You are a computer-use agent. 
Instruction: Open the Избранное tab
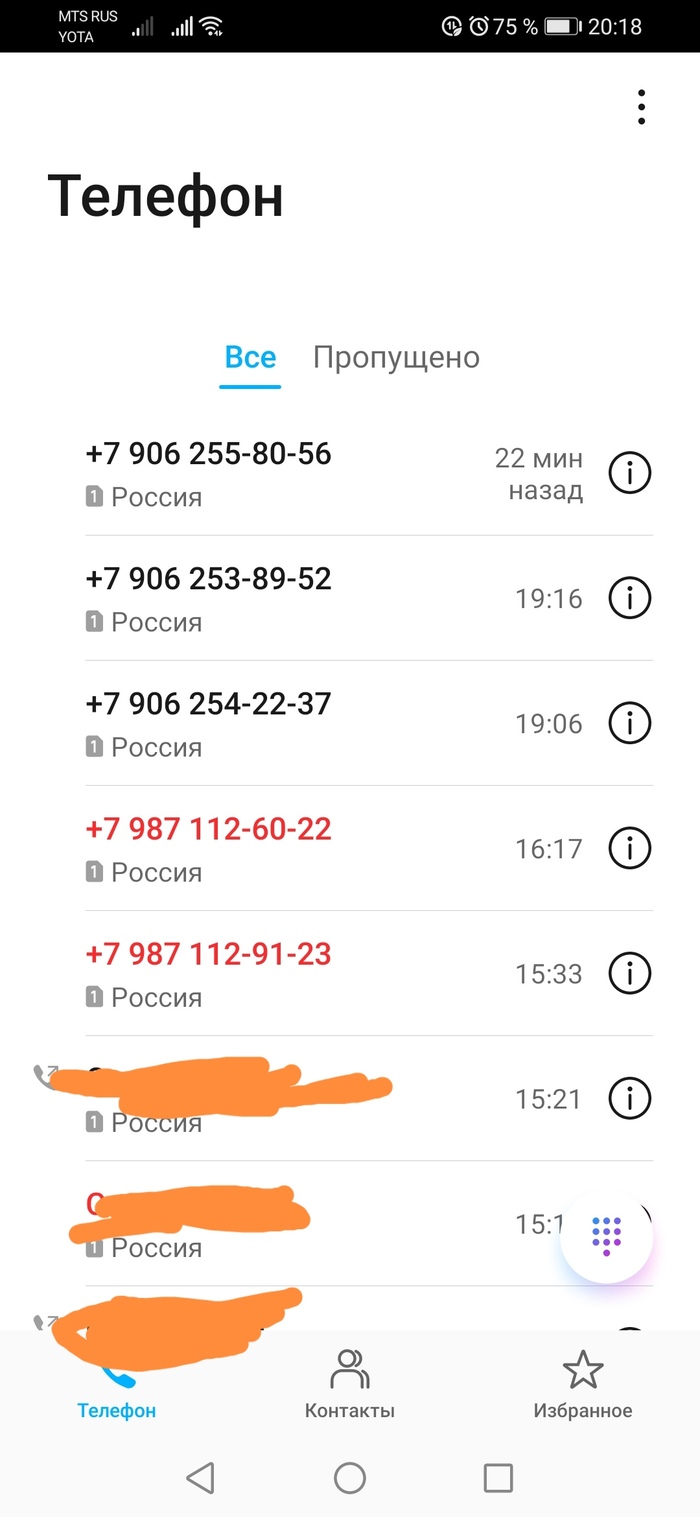coord(582,1384)
